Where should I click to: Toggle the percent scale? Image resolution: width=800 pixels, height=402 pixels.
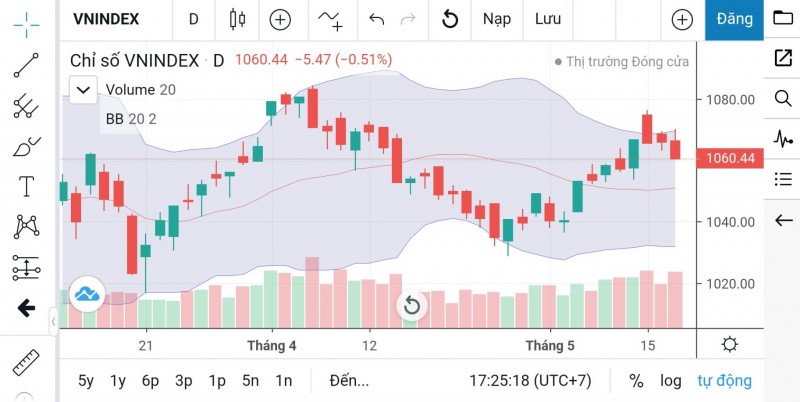[x=636, y=380]
